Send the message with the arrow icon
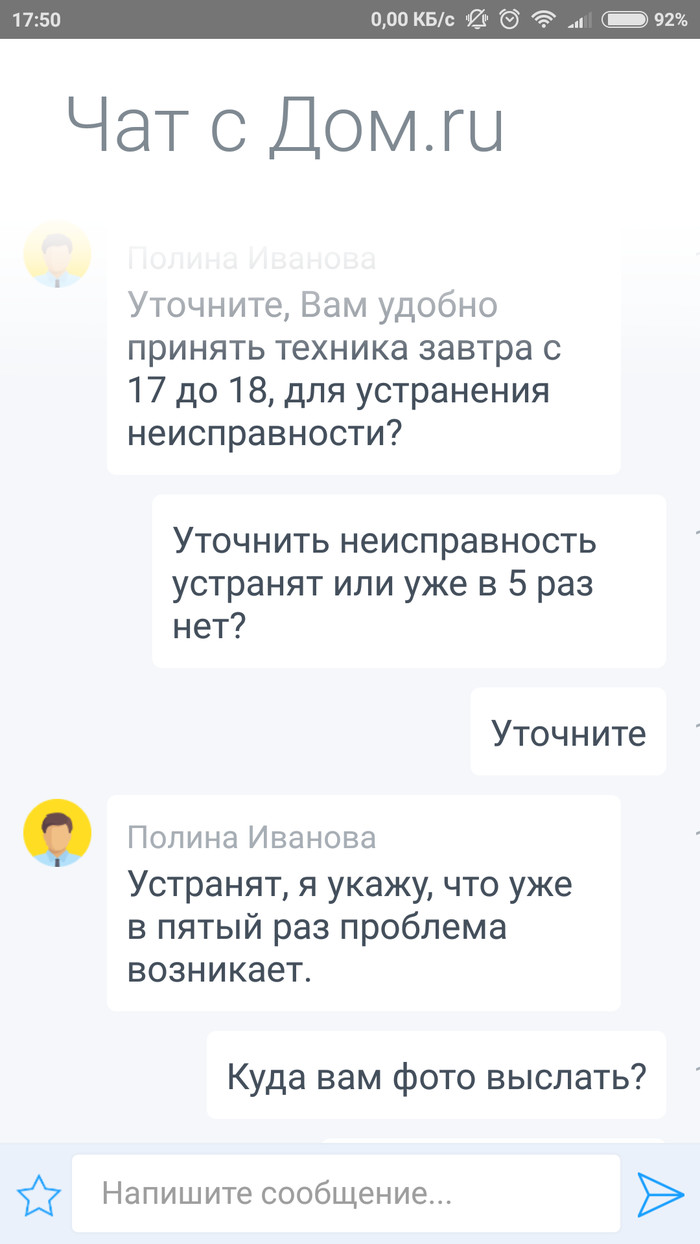 (660, 1194)
